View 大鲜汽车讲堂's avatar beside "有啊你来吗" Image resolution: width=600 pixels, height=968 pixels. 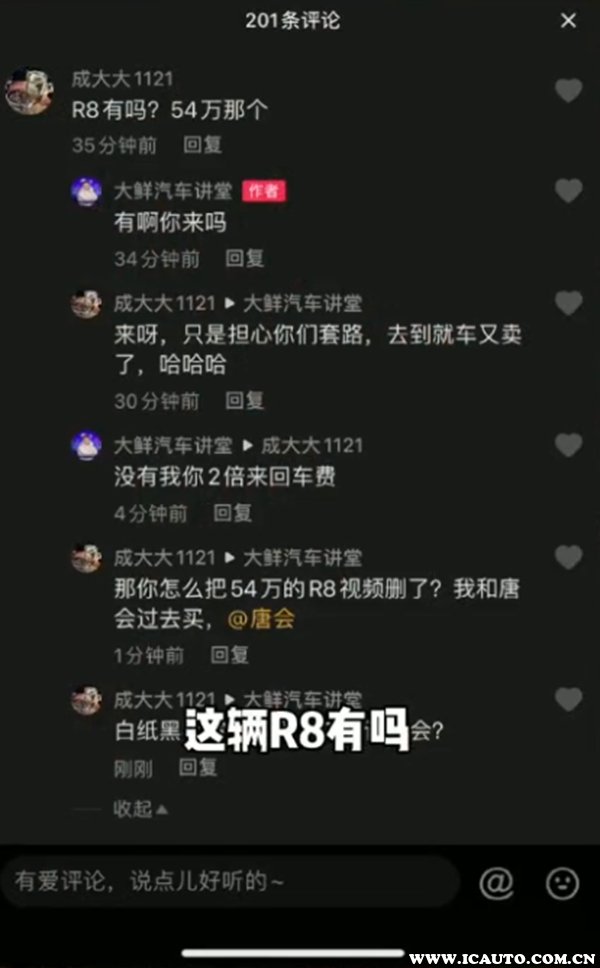[87, 192]
